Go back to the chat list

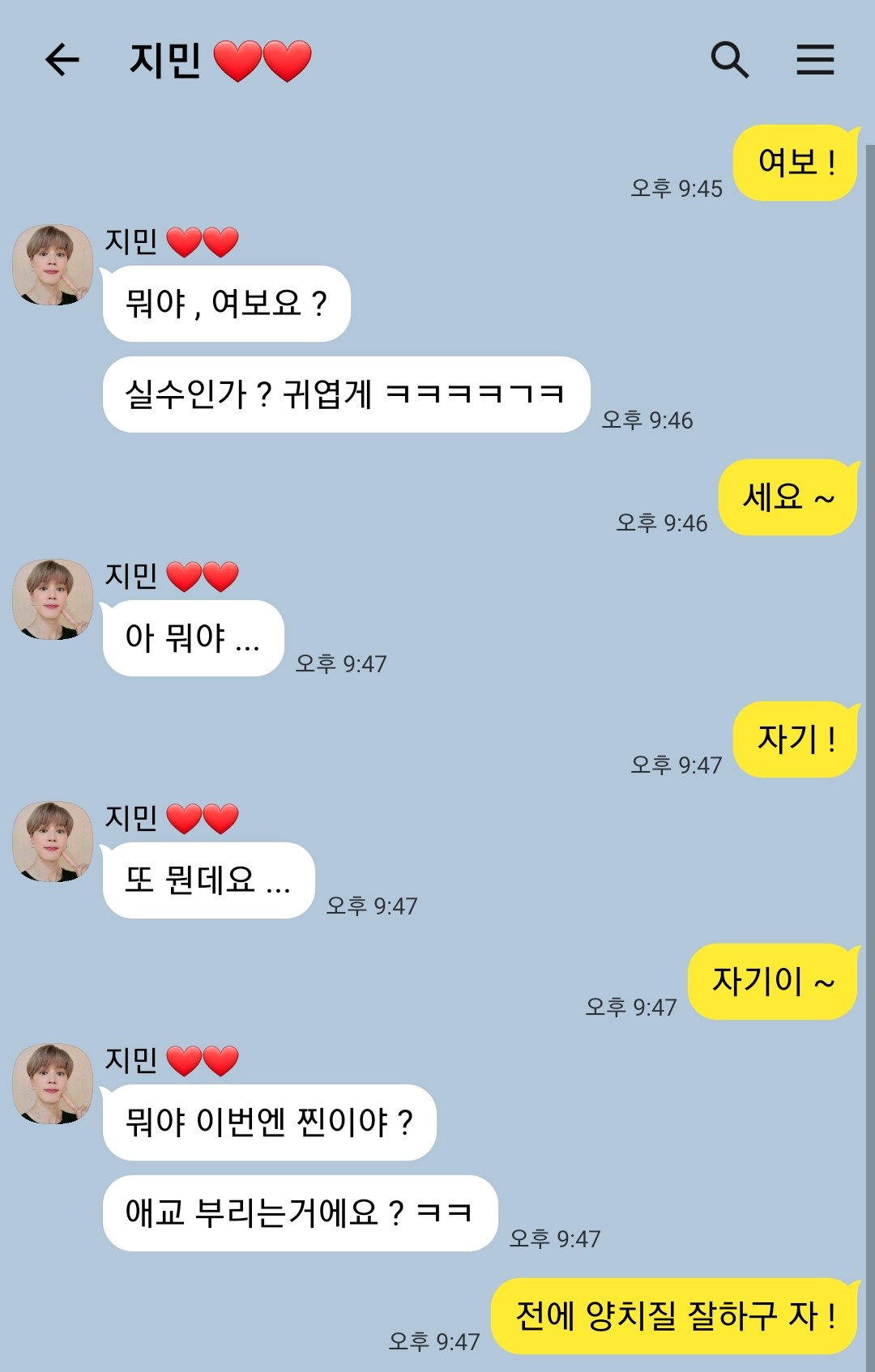point(62,60)
